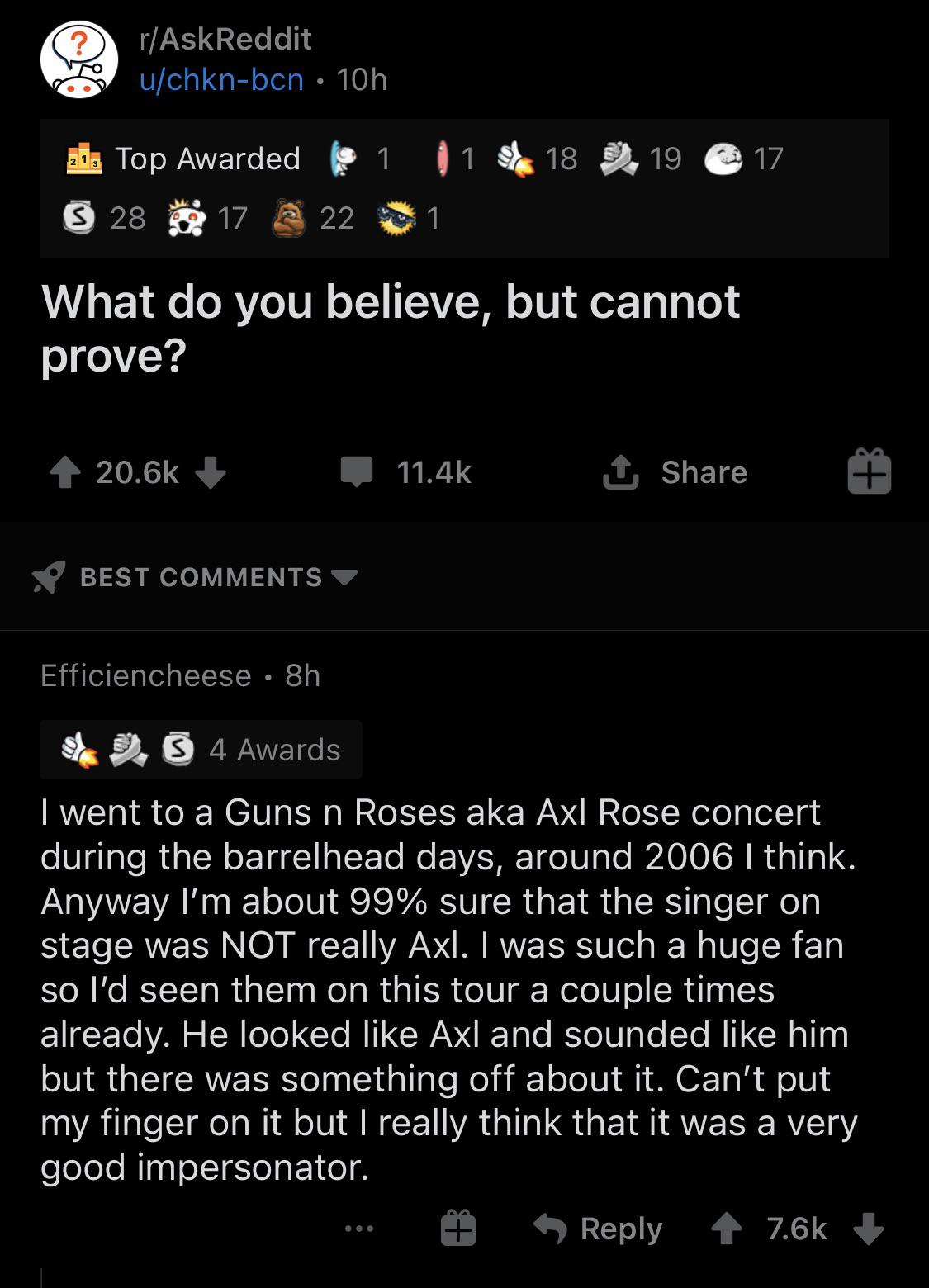Viewport: 929px width, 1288px height.
Task: Open Efficiencheese's profile
Action: click(145, 675)
